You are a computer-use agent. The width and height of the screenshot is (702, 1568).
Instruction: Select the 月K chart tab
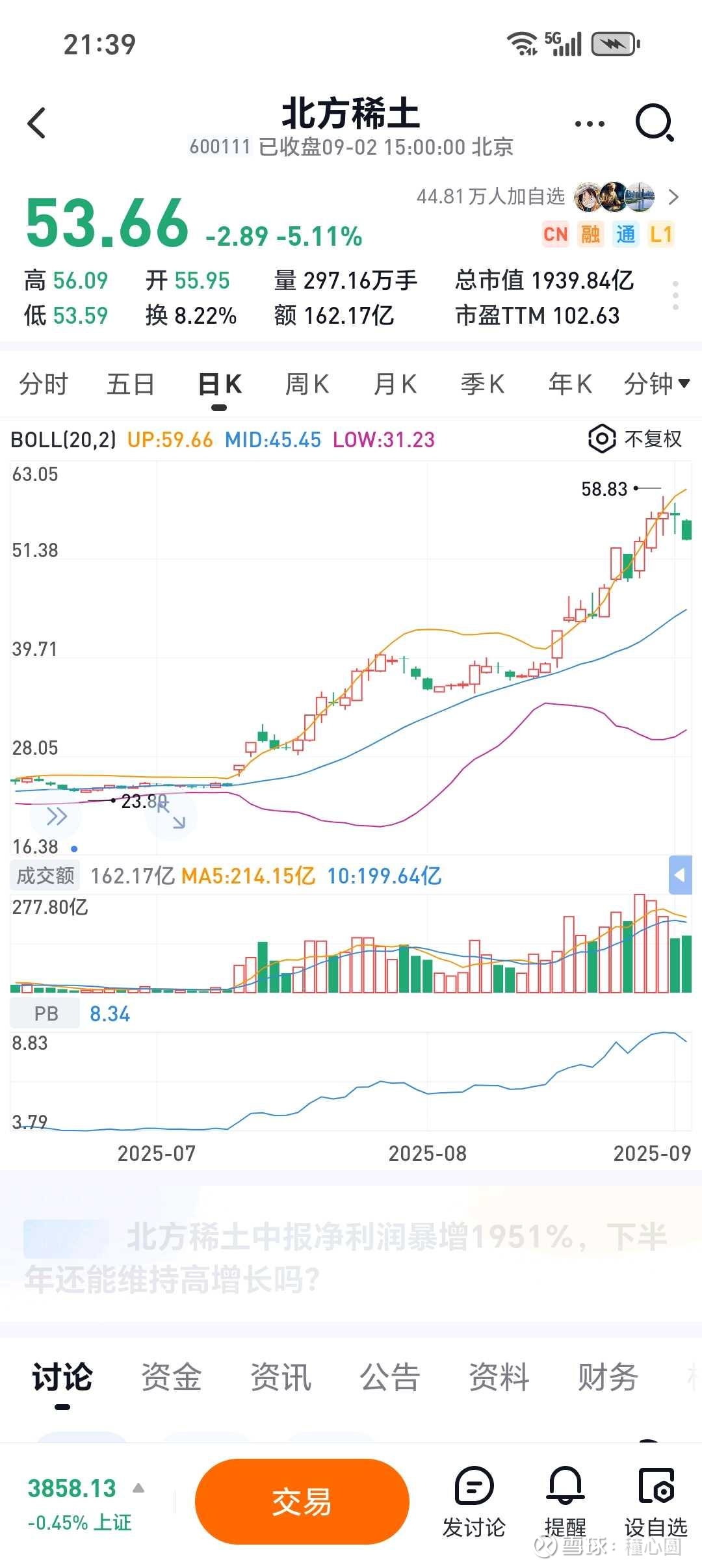coord(395,384)
